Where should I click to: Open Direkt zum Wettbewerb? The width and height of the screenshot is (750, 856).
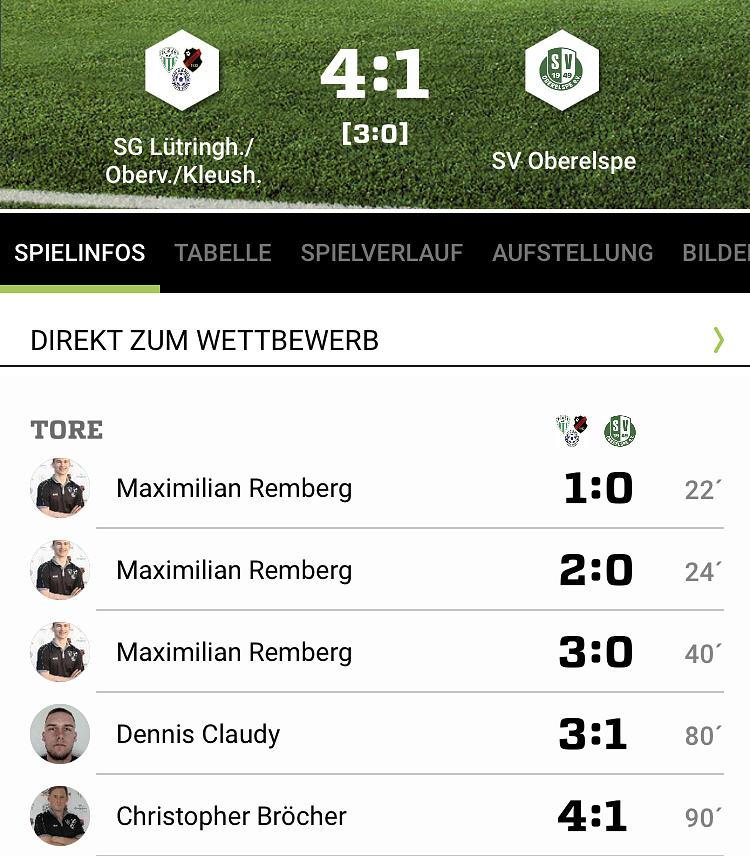375,340
